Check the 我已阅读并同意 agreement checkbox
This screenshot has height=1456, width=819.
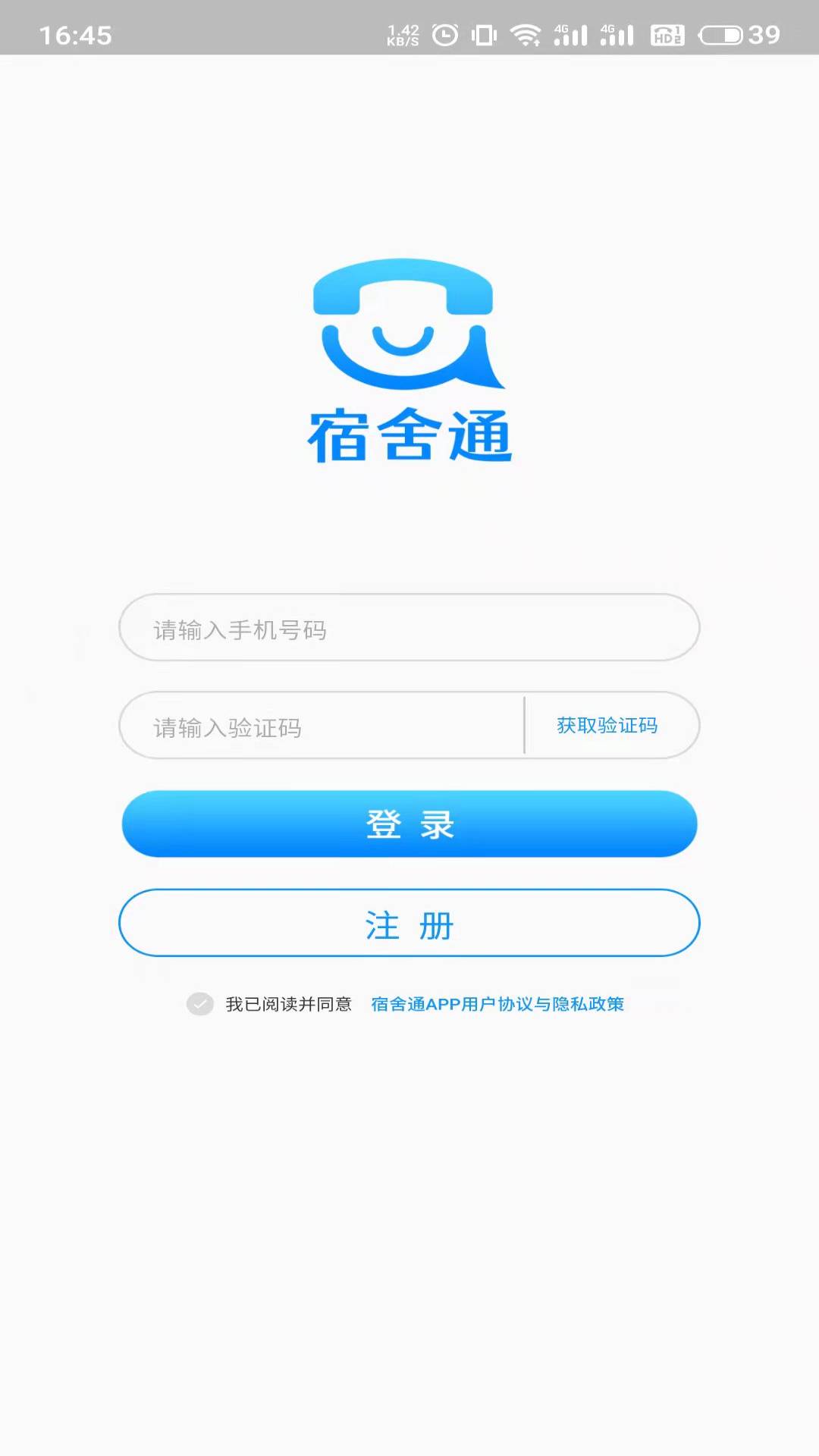pyautogui.click(x=200, y=1004)
